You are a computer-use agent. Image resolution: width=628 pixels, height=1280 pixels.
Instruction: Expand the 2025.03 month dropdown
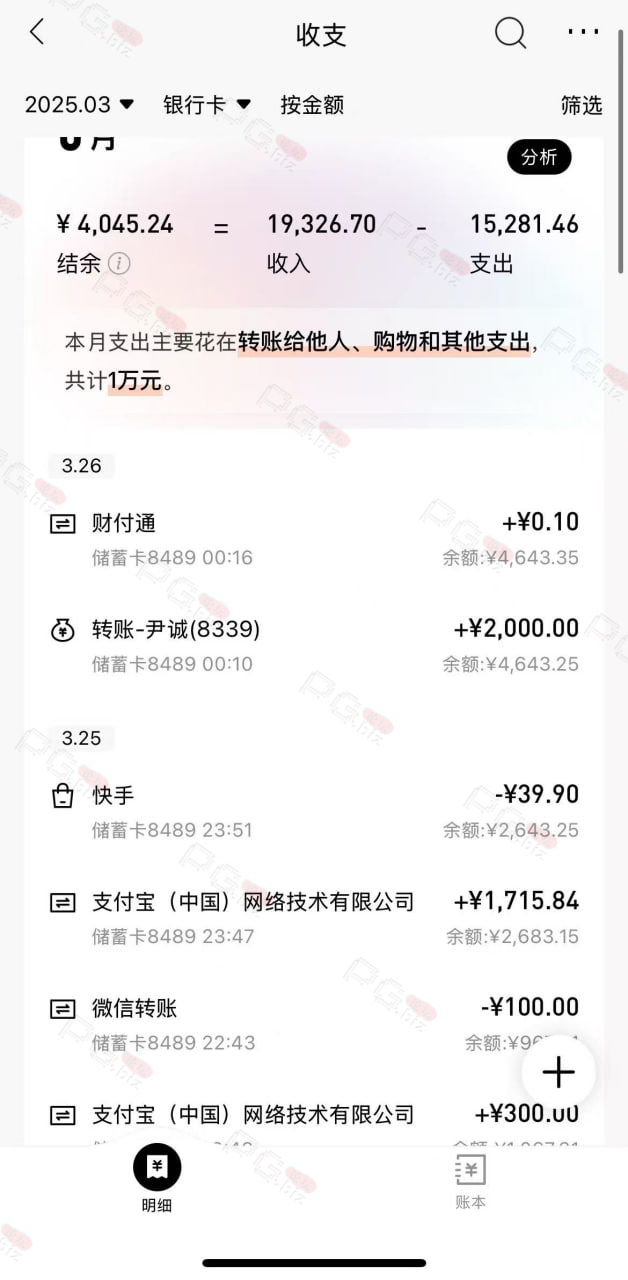(x=79, y=104)
